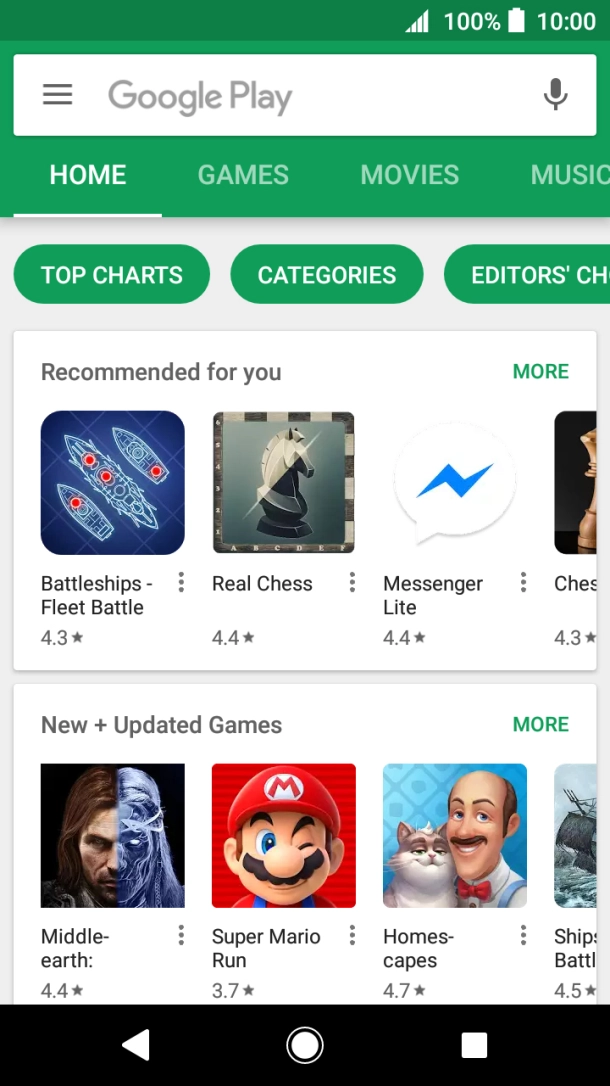Open the Homescapes game
610x1086 pixels.
pyautogui.click(x=455, y=835)
